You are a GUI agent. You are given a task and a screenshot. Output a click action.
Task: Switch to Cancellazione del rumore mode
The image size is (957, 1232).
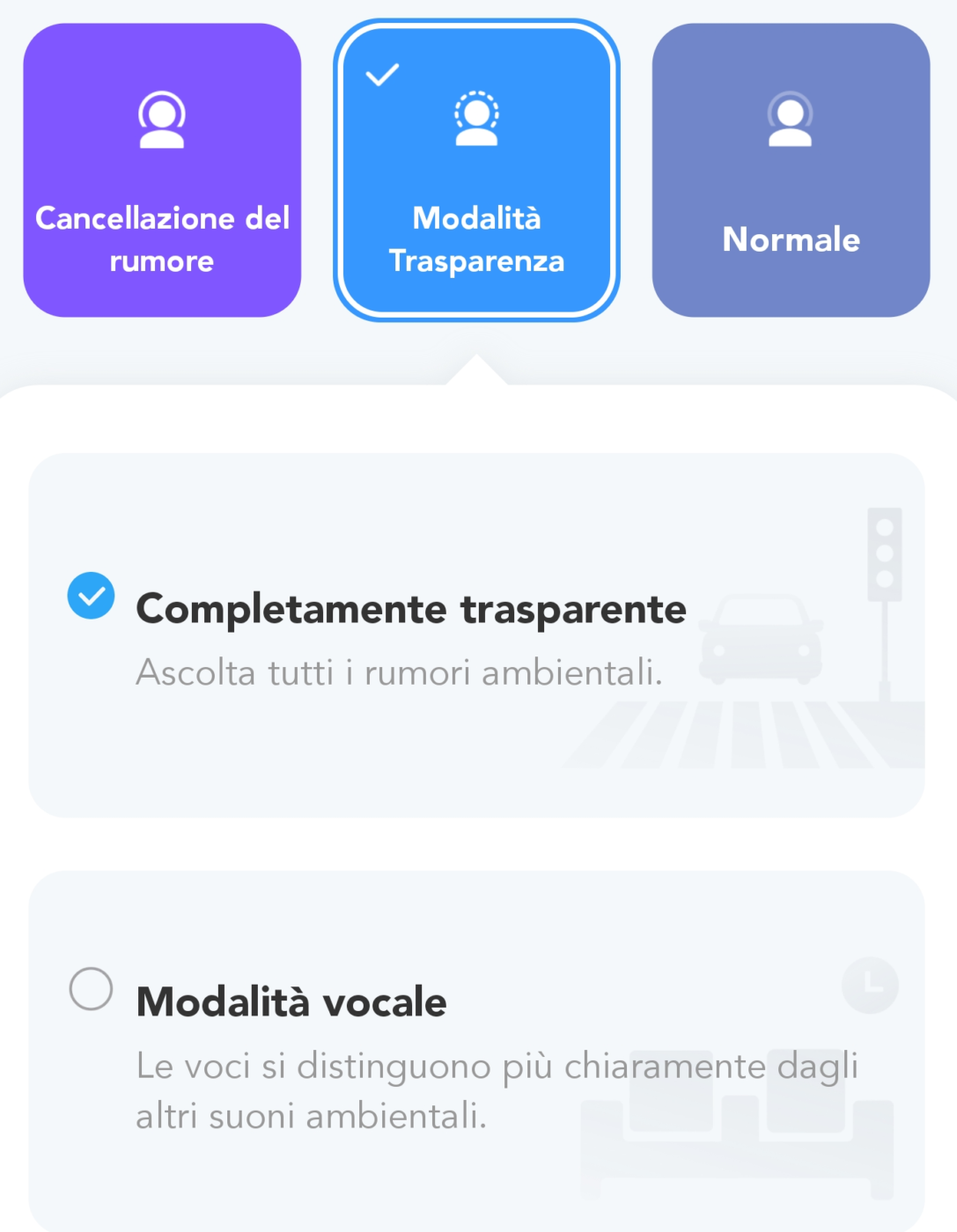(x=162, y=170)
